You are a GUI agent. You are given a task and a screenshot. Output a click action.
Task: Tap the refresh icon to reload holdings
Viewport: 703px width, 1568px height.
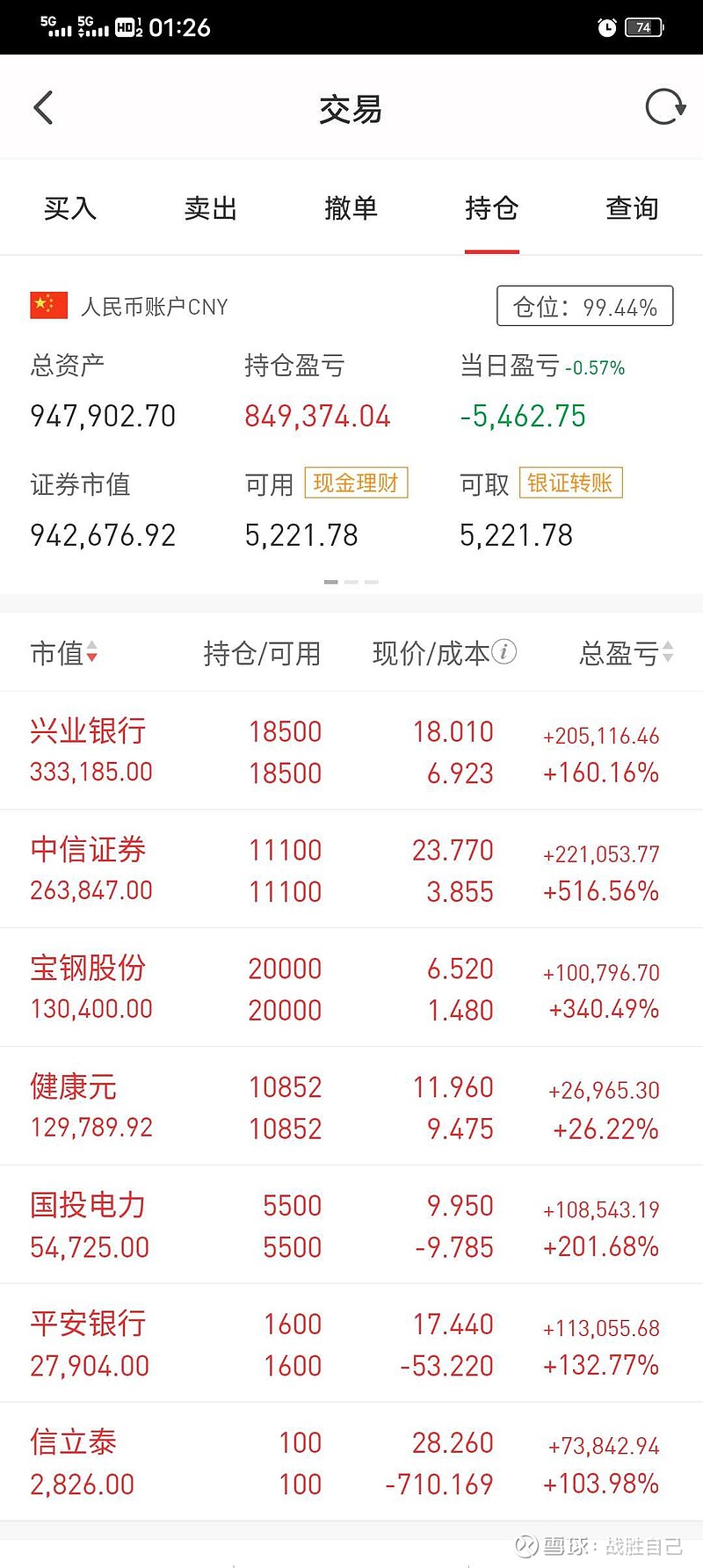(x=664, y=105)
